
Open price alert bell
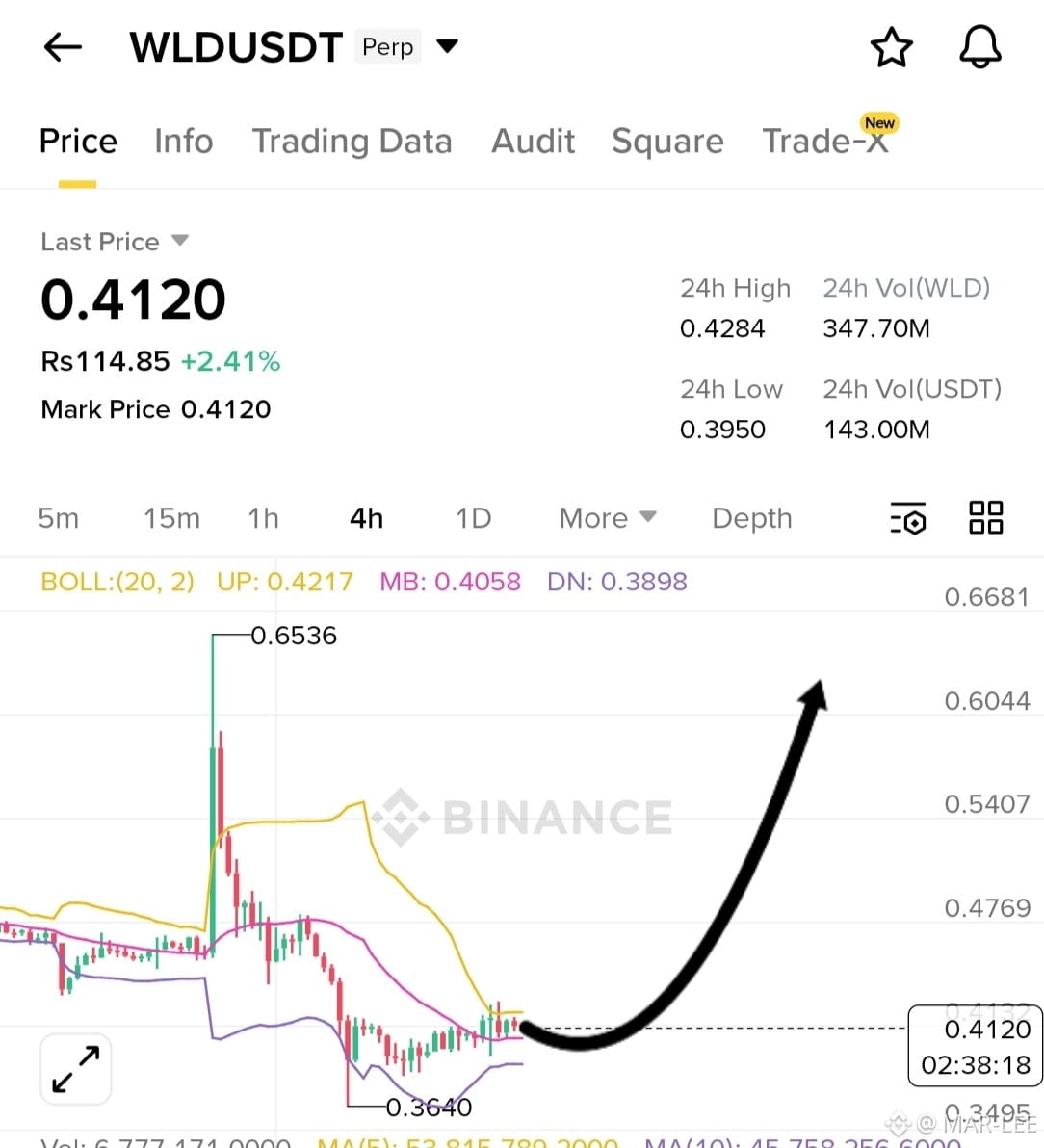[979, 47]
